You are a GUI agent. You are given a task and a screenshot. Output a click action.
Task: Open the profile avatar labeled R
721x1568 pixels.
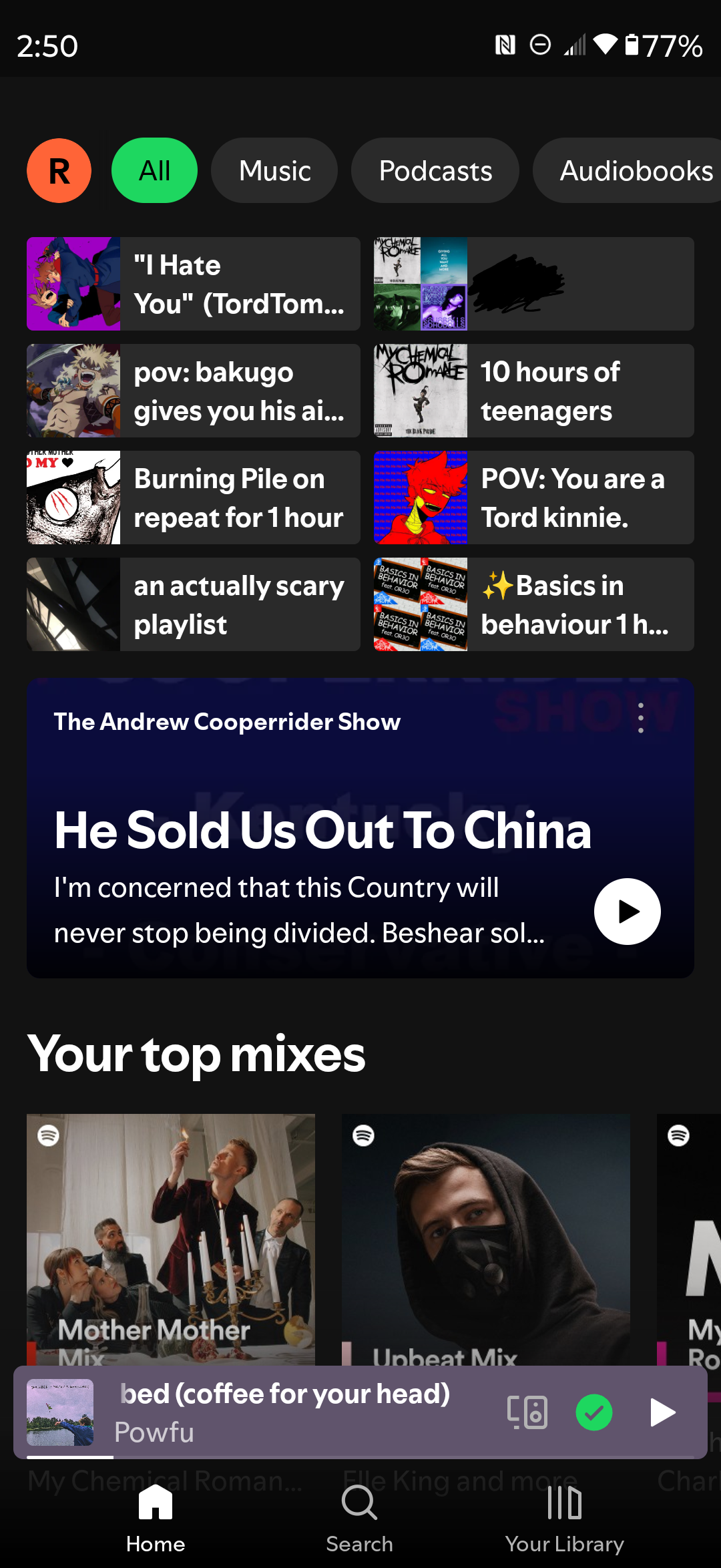(x=59, y=170)
